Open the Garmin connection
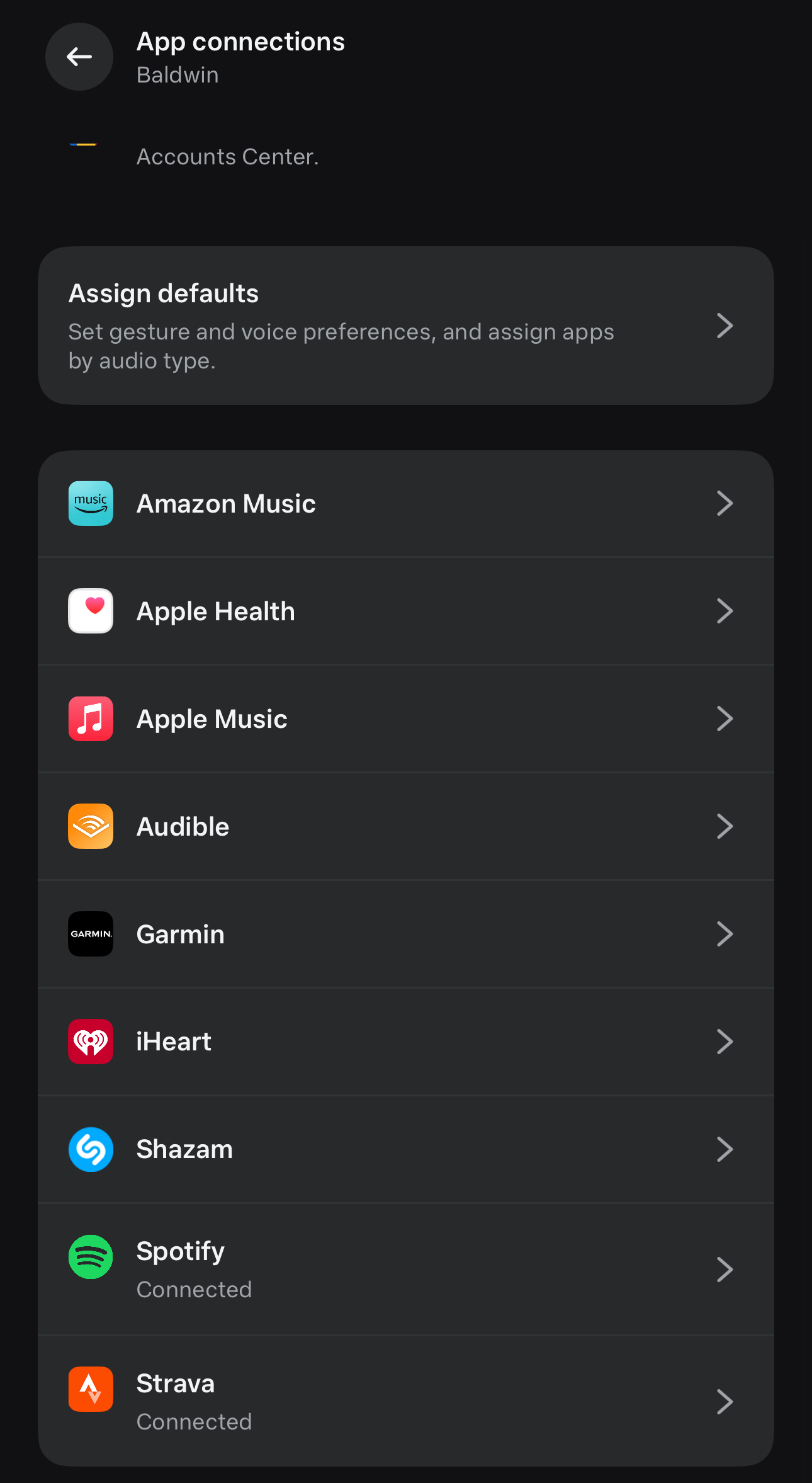The width and height of the screenshot is (812, 1483). coord(405,935)
